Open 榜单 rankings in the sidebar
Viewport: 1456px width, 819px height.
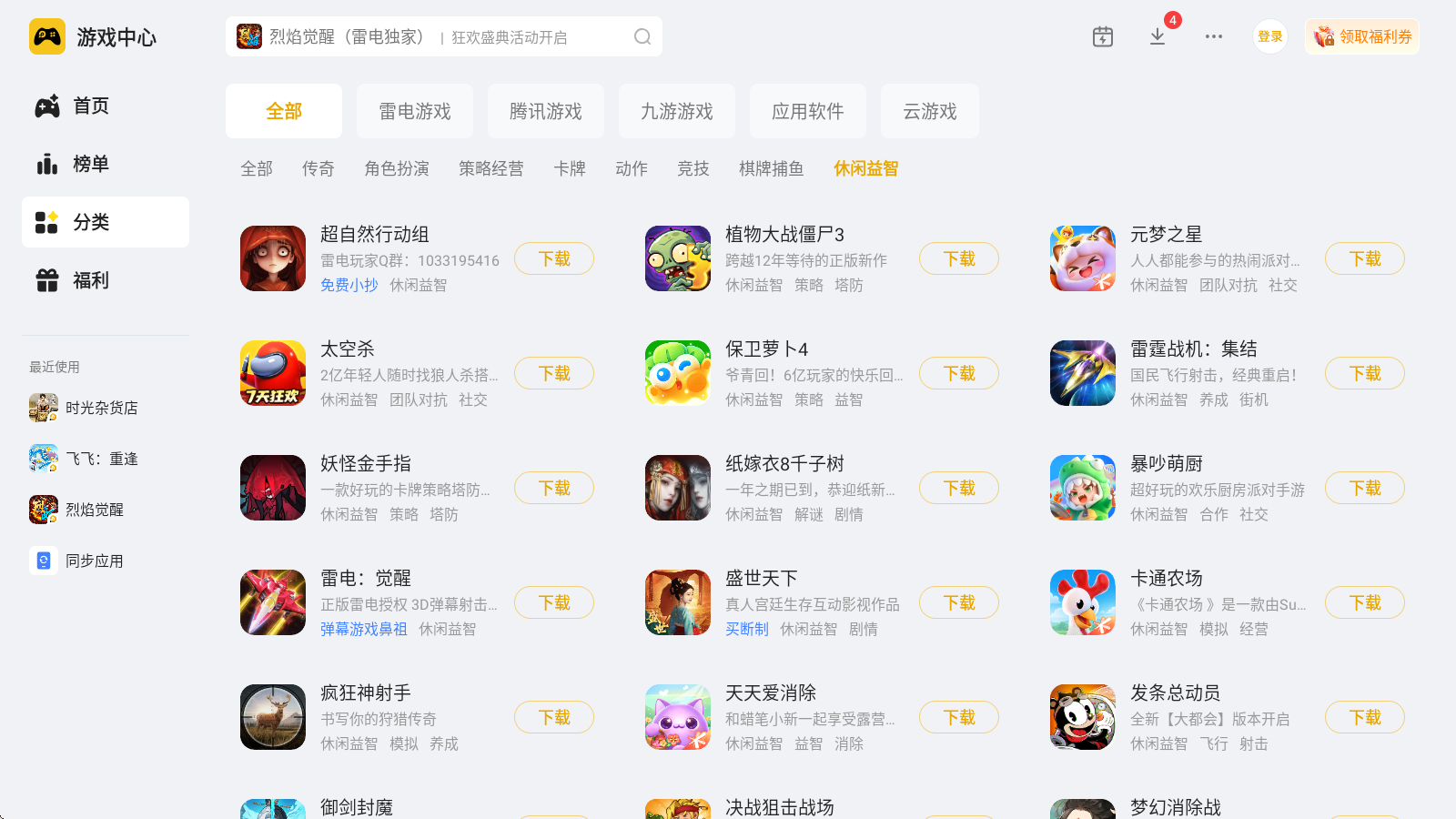coord(91,165)
